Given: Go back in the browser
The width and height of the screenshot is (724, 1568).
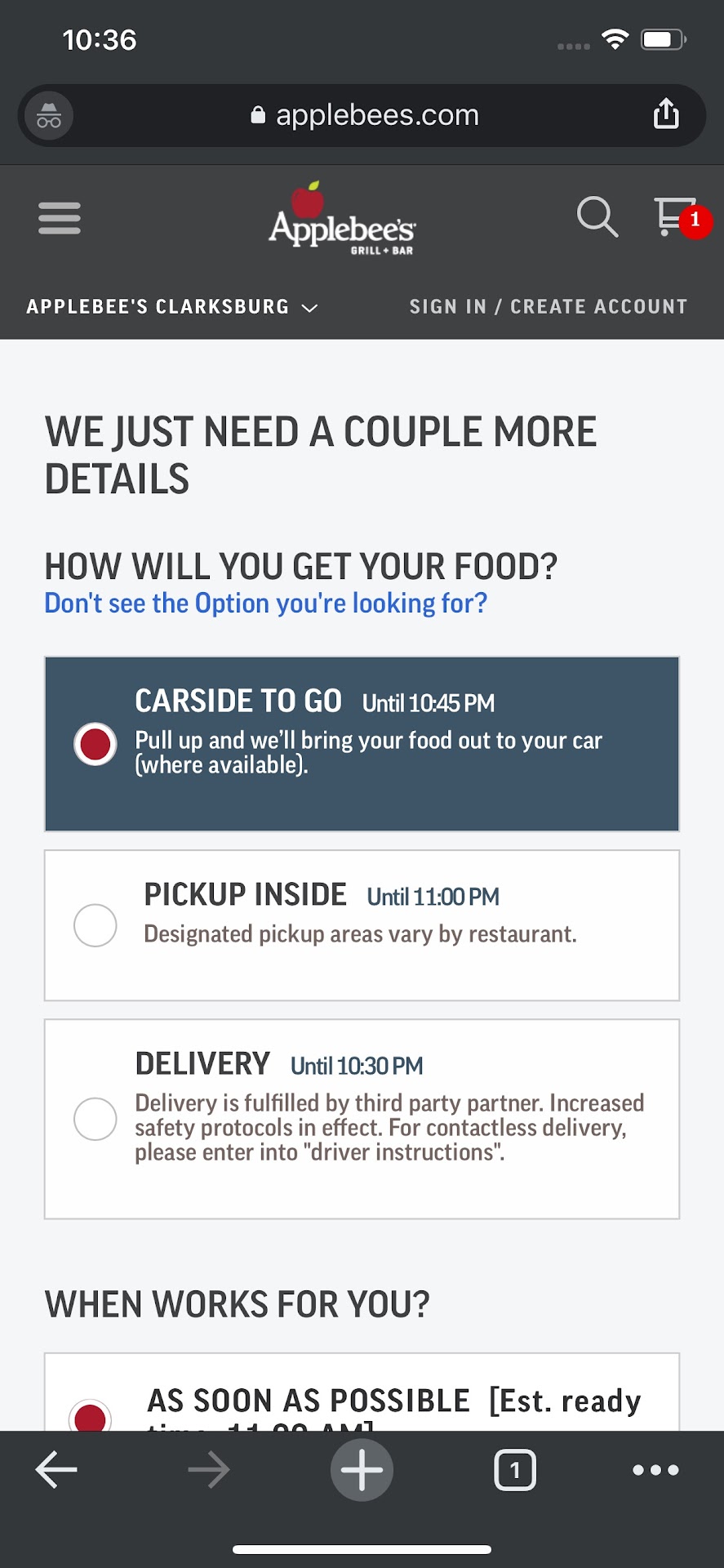Looking at the screenshot, I should tap(56, 1470).
